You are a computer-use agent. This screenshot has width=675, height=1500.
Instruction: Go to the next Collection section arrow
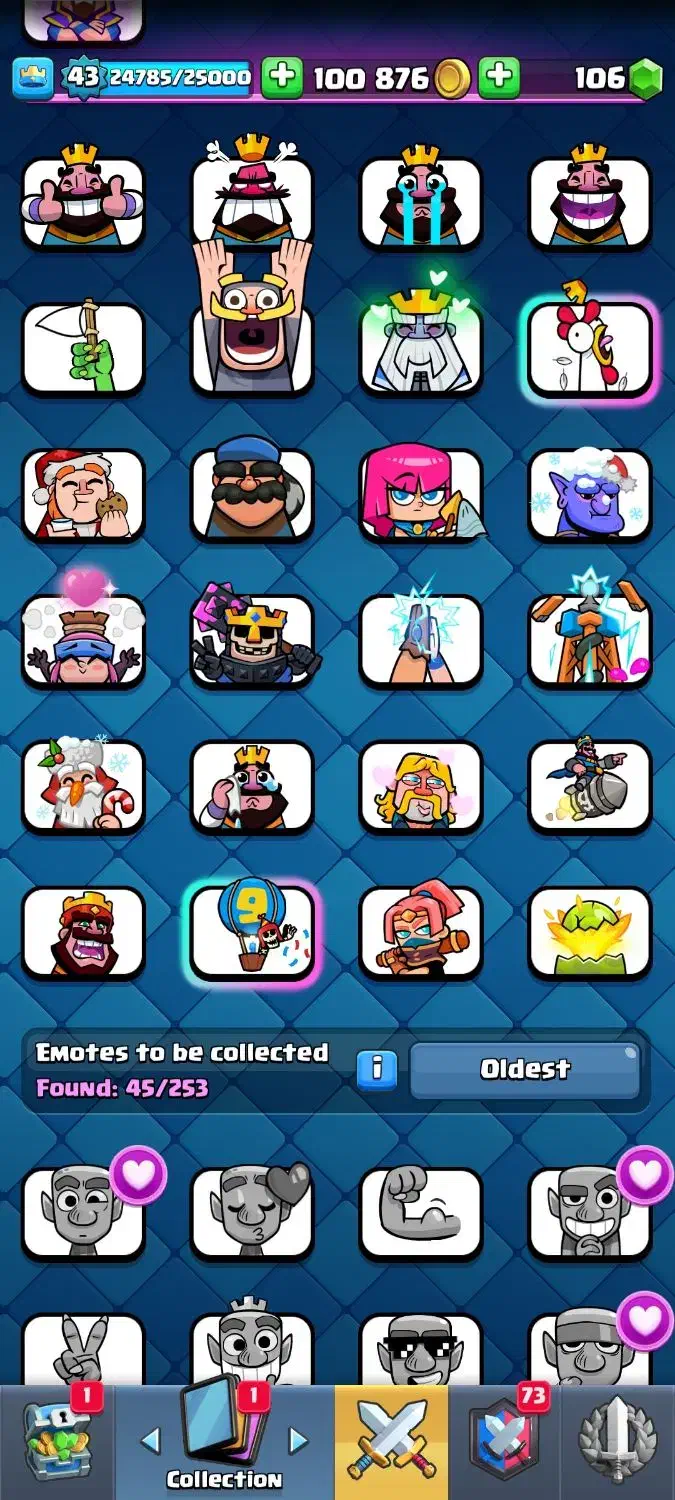tap(298, 1440)
